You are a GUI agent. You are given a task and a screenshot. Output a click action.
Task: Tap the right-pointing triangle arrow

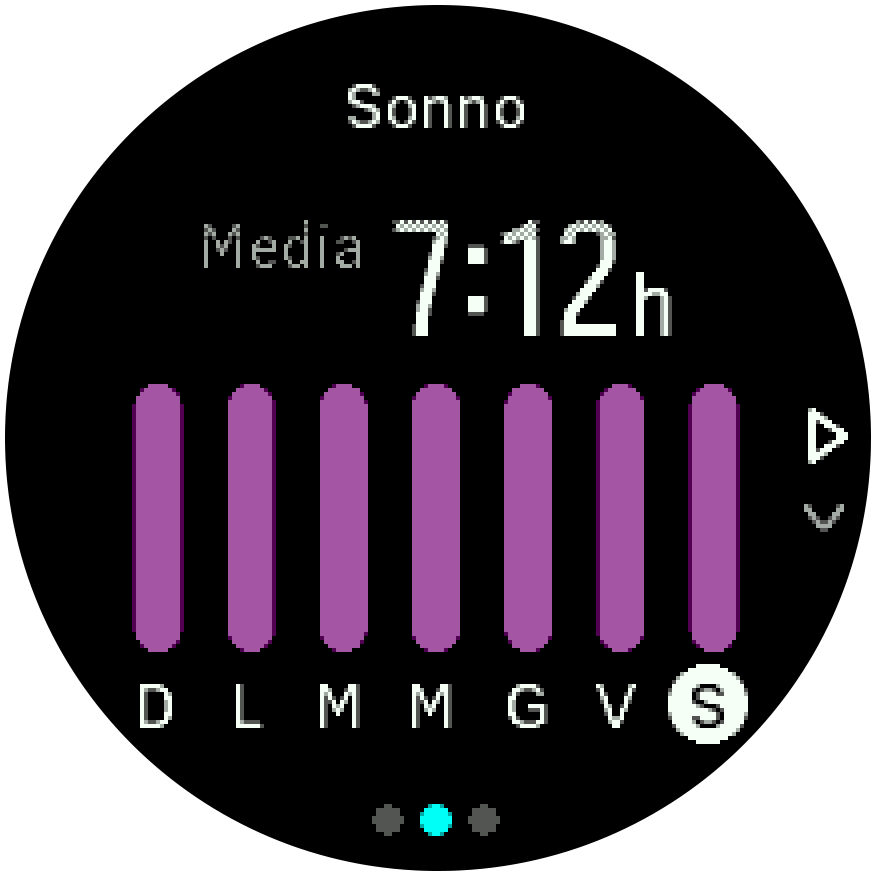click(825, 437)
